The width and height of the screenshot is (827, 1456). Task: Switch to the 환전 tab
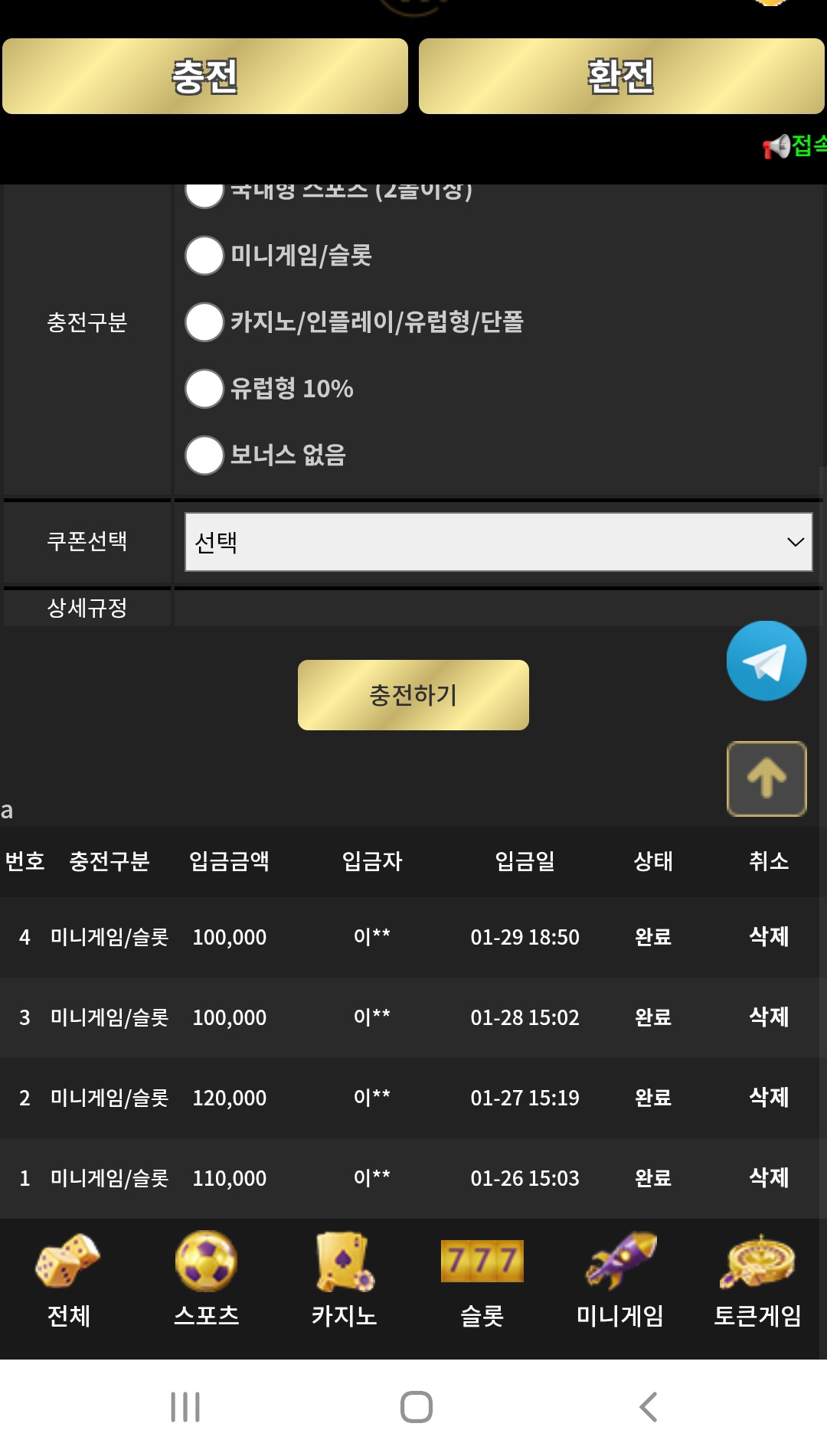[x=621, y=77]
